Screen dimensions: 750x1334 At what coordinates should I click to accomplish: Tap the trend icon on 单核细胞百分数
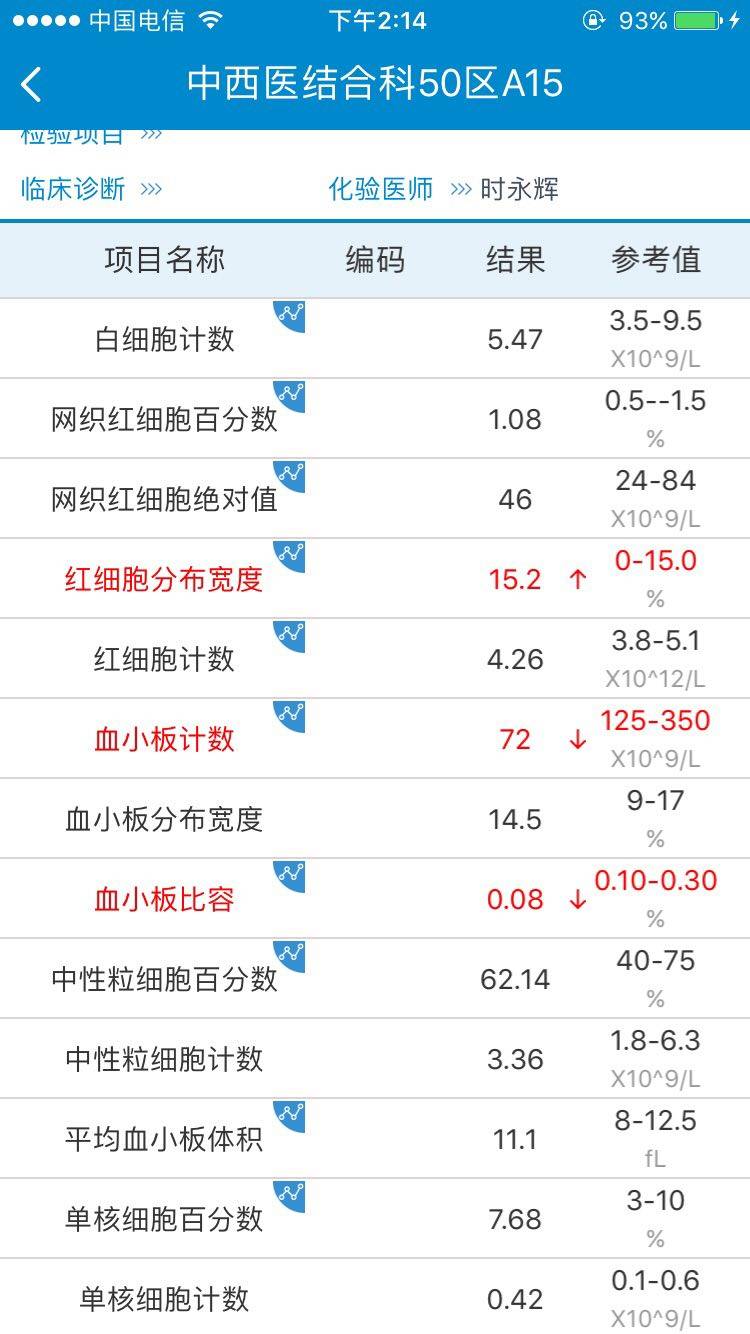click(291, 1193)
